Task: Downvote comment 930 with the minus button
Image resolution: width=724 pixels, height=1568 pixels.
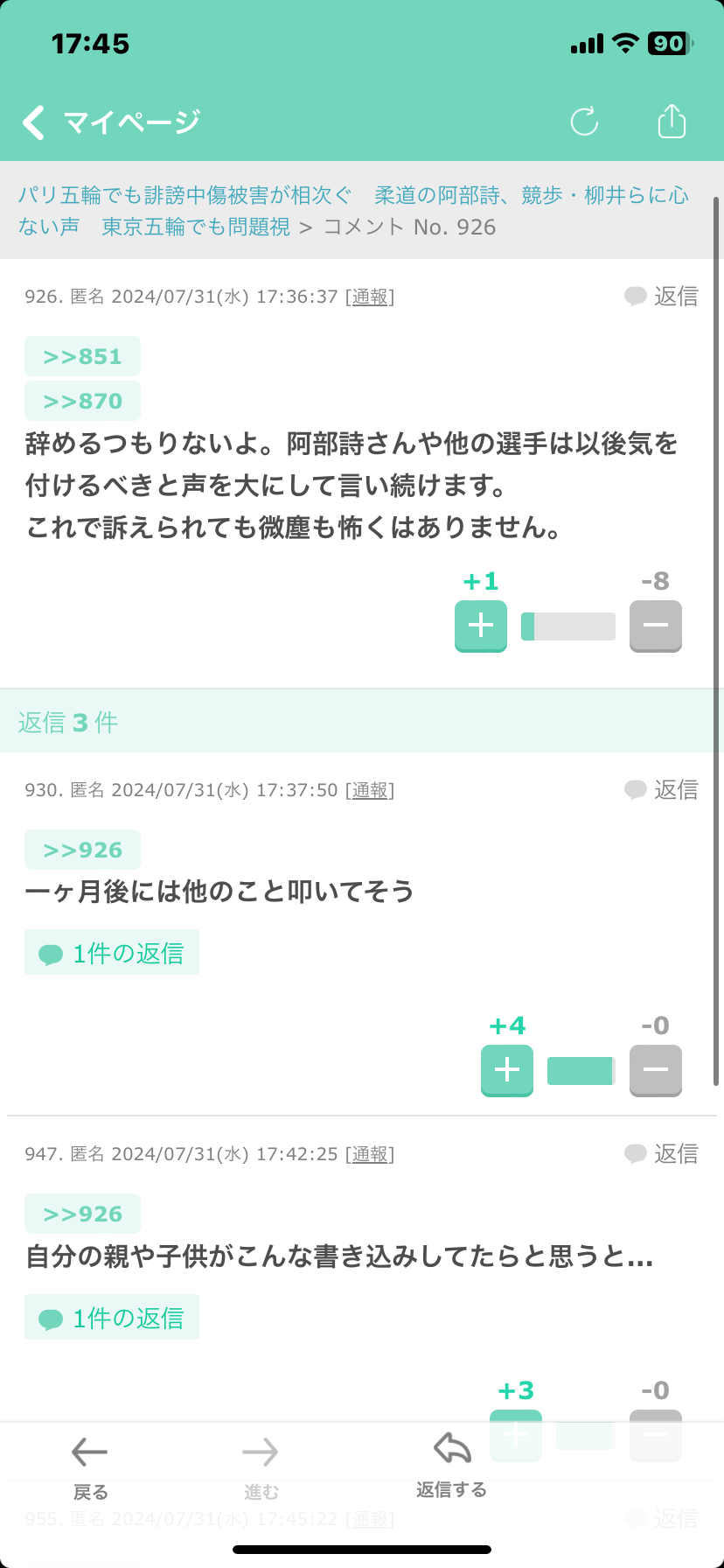Action: pyautogui.click(x=656, y=1070)
